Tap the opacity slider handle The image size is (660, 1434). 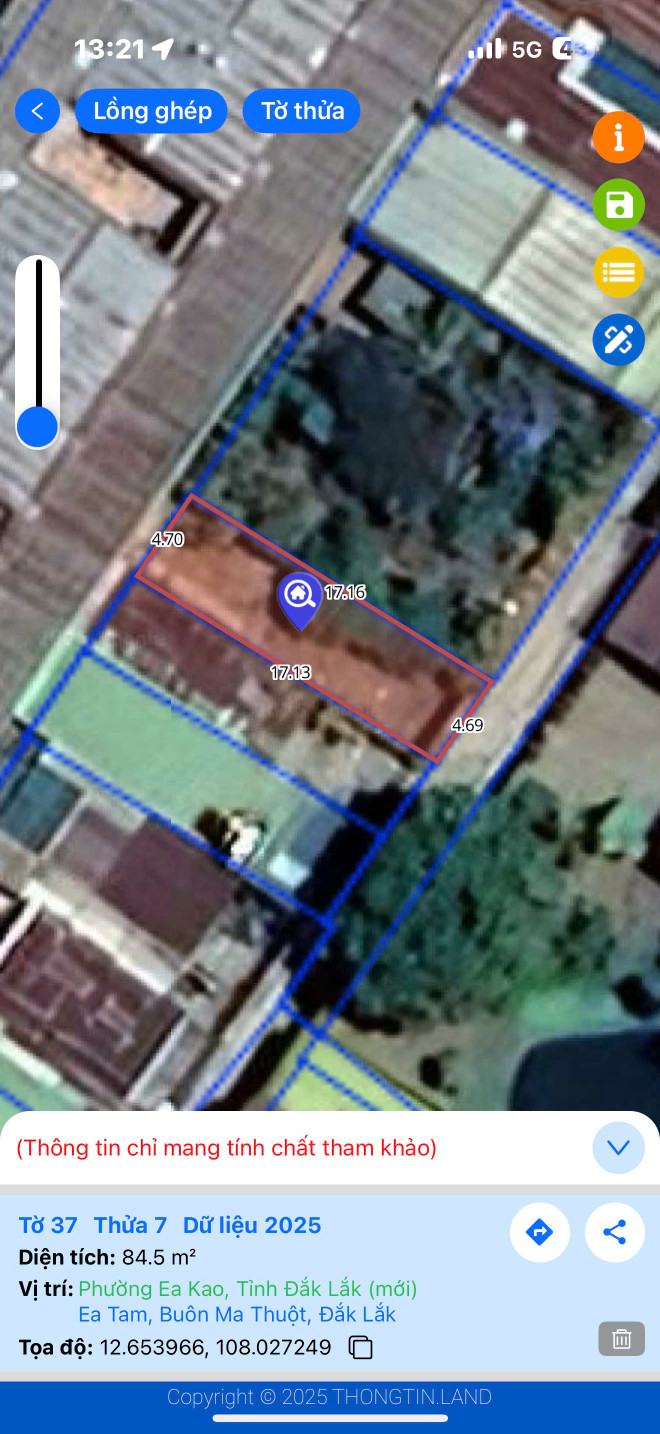(38, 427)
